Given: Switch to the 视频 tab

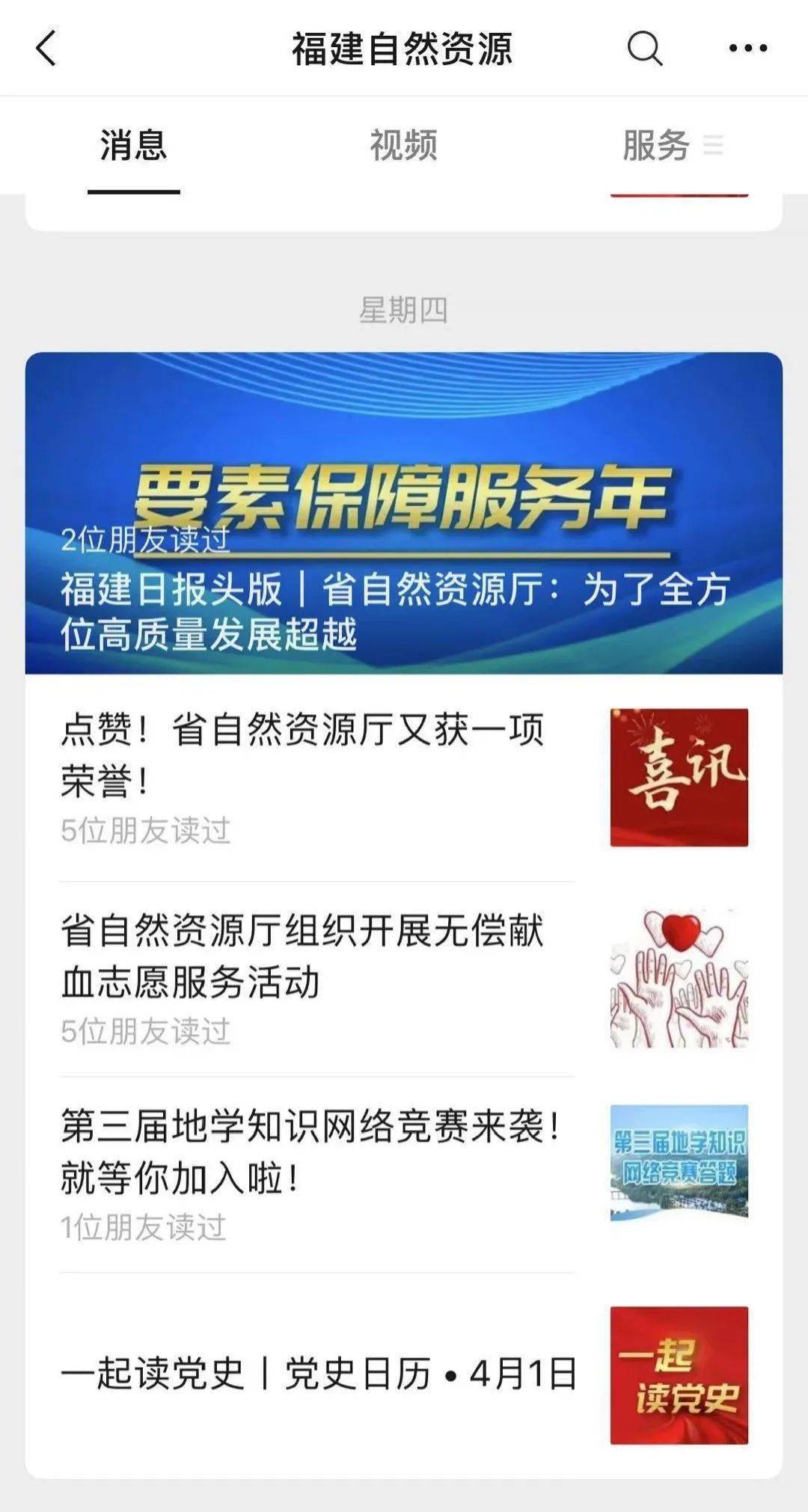Looking at the screenshot, I should tap(403, 145).
